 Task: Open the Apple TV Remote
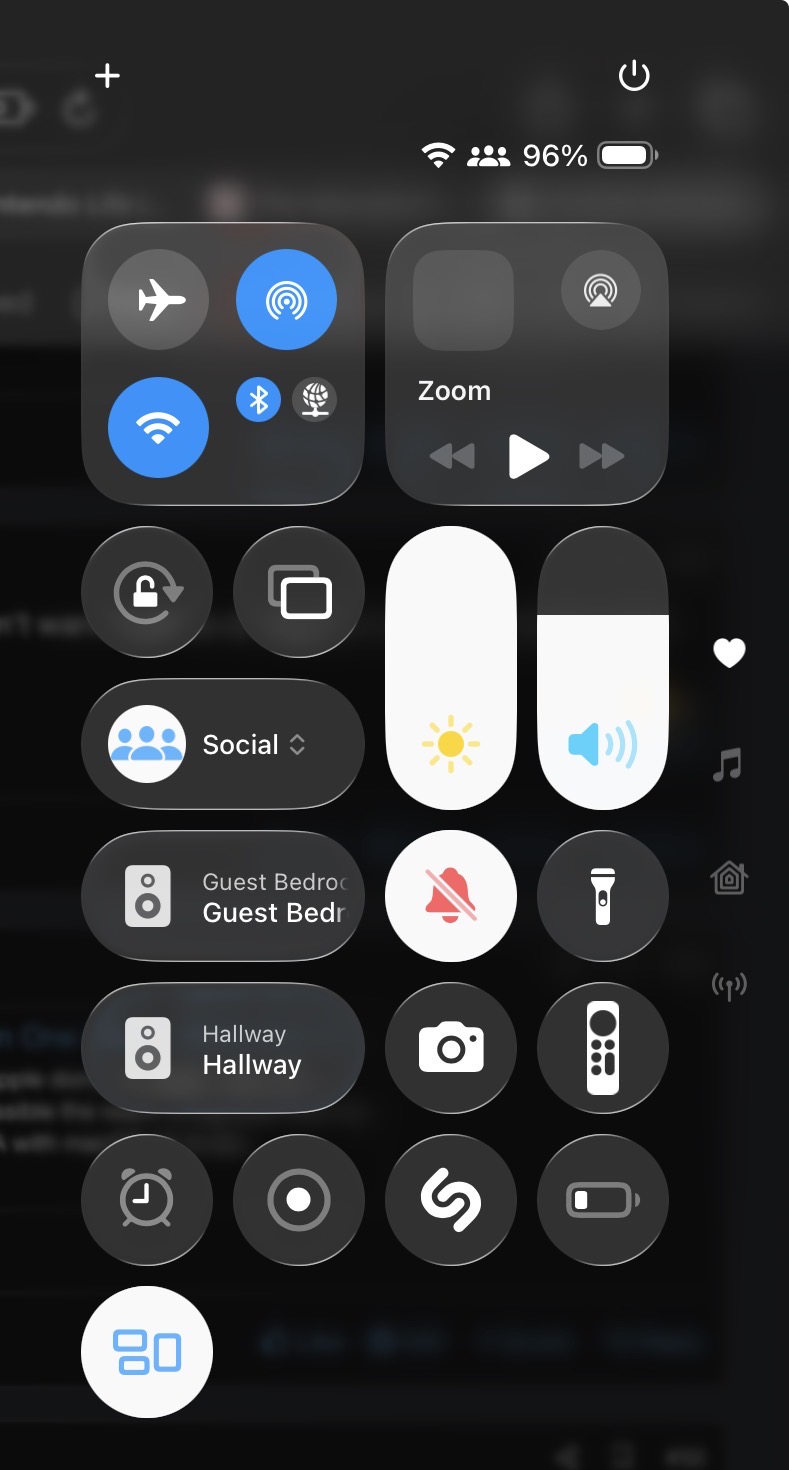pos(602,1048)
